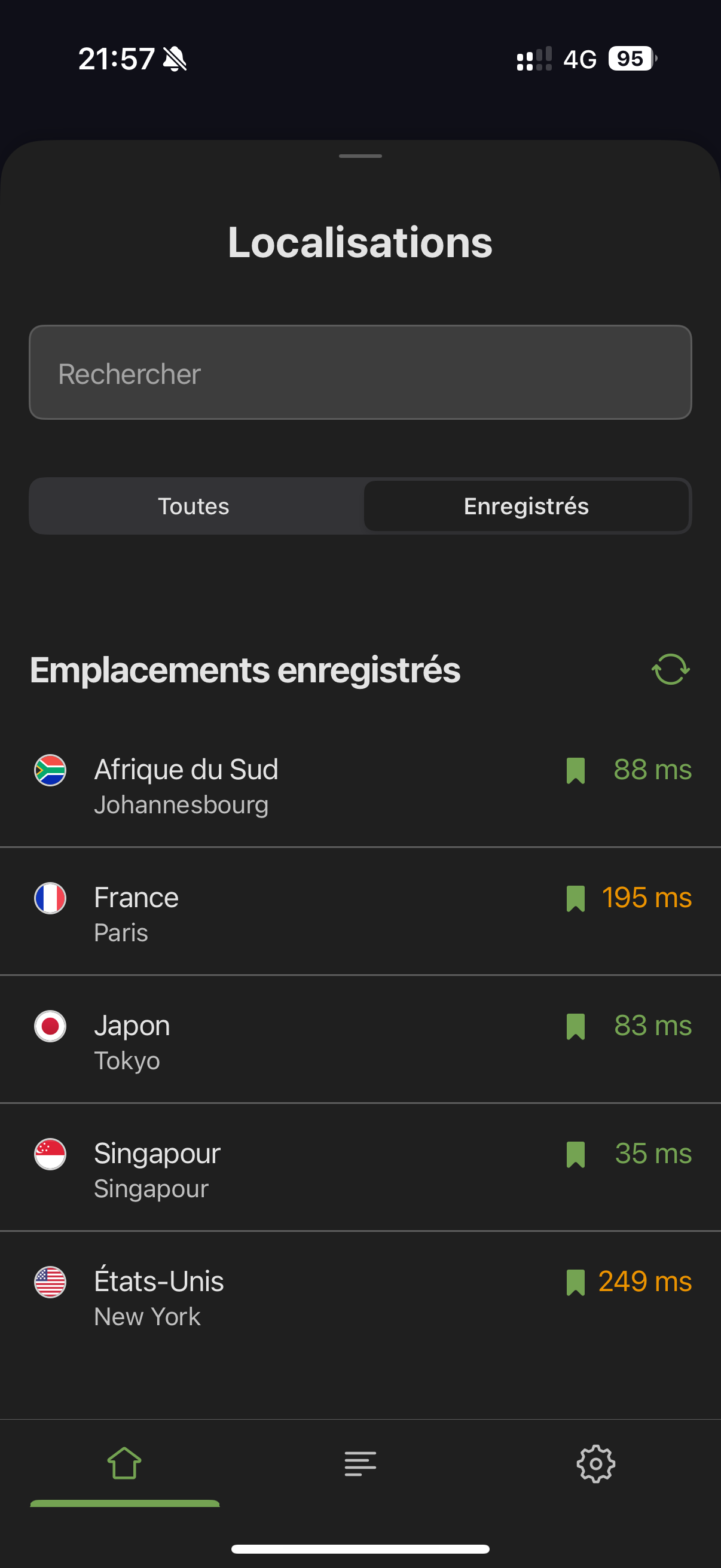
Task: Select the Japon Tokyo server entry
Action: tap(243, 1041)
